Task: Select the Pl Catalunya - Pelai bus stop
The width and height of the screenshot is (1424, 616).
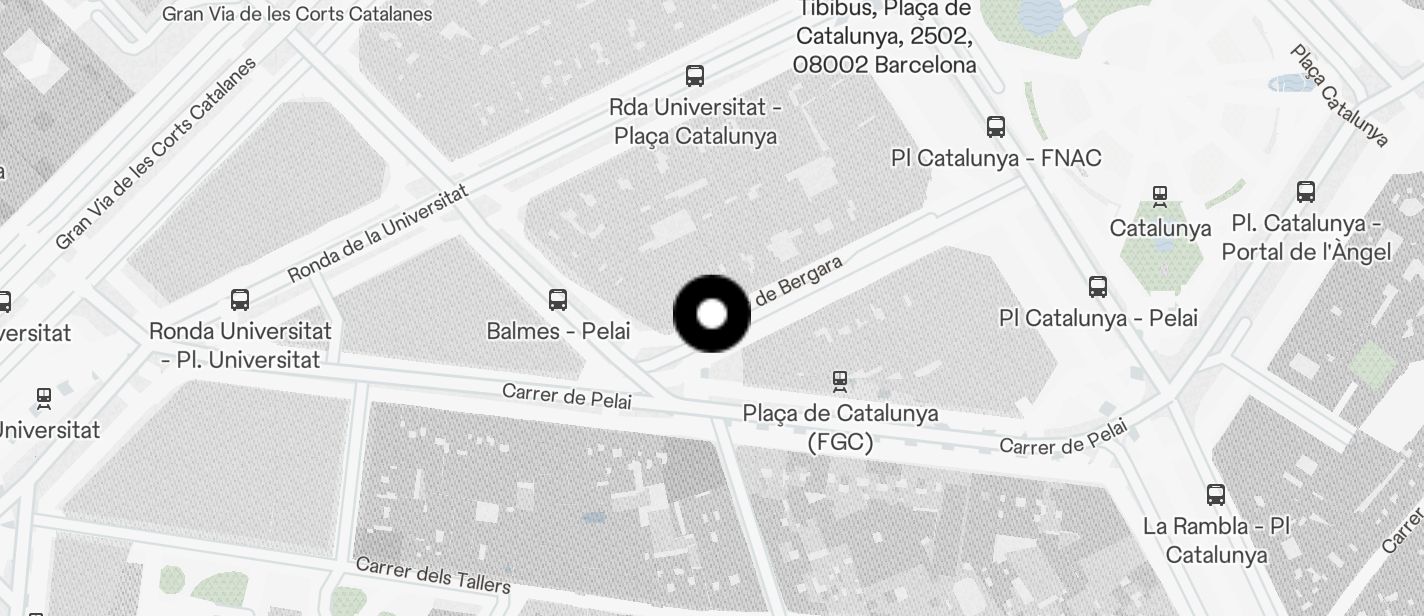Action: [x=1098, y=287]
